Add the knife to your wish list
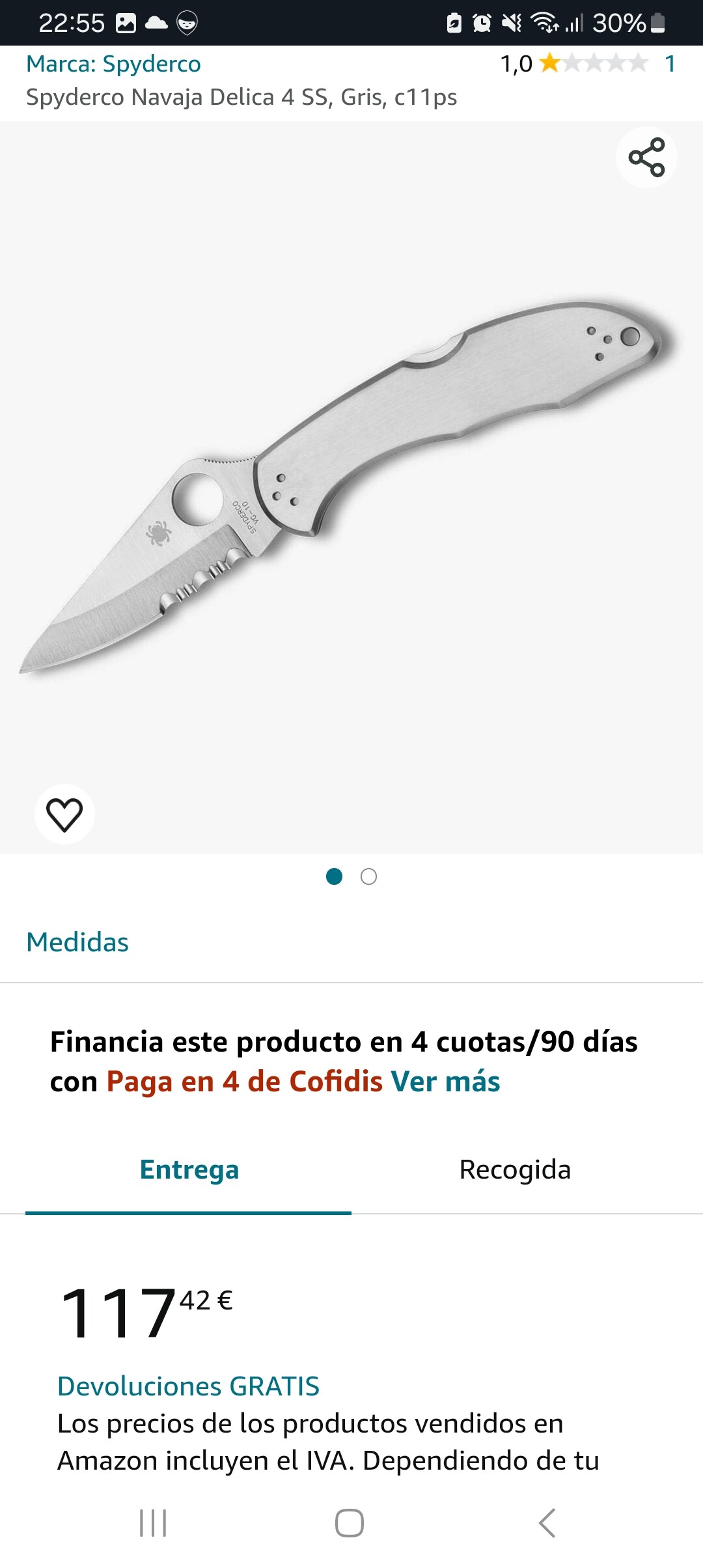 pyautogui.click(x=64, y=814)
